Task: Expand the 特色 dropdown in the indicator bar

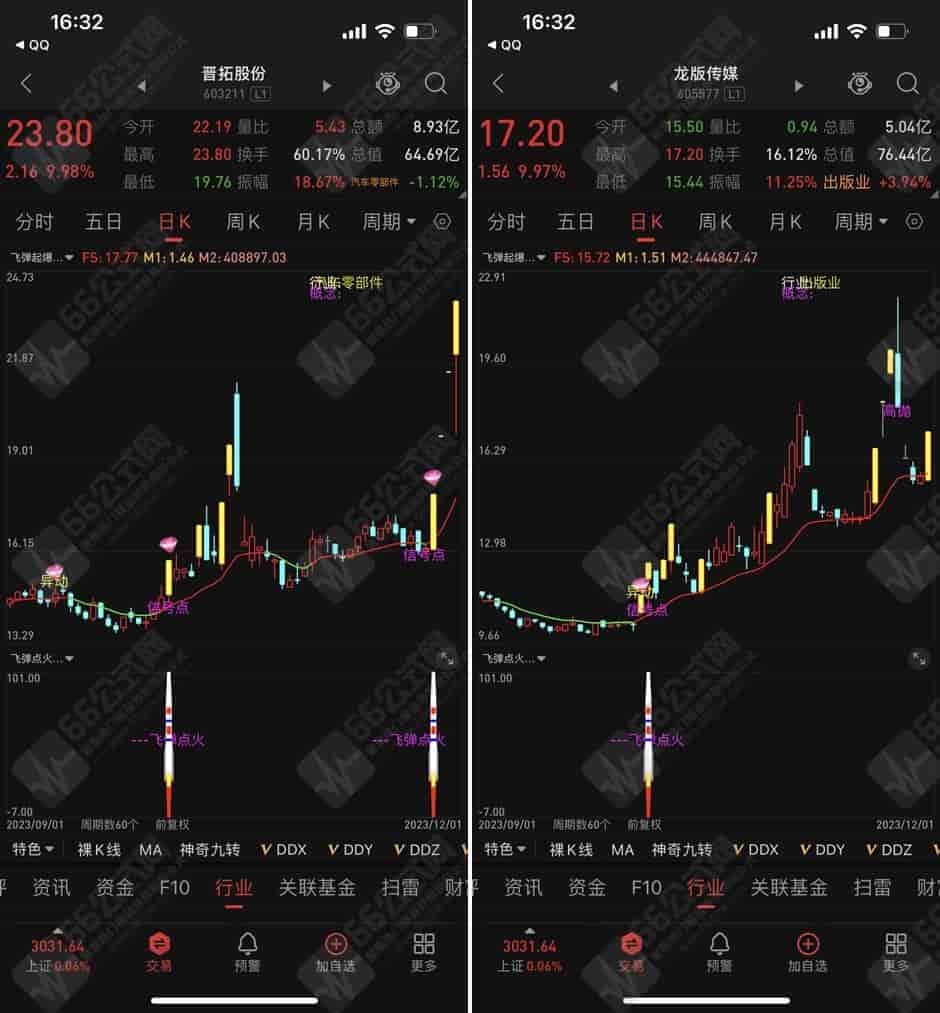Action: 33,848
